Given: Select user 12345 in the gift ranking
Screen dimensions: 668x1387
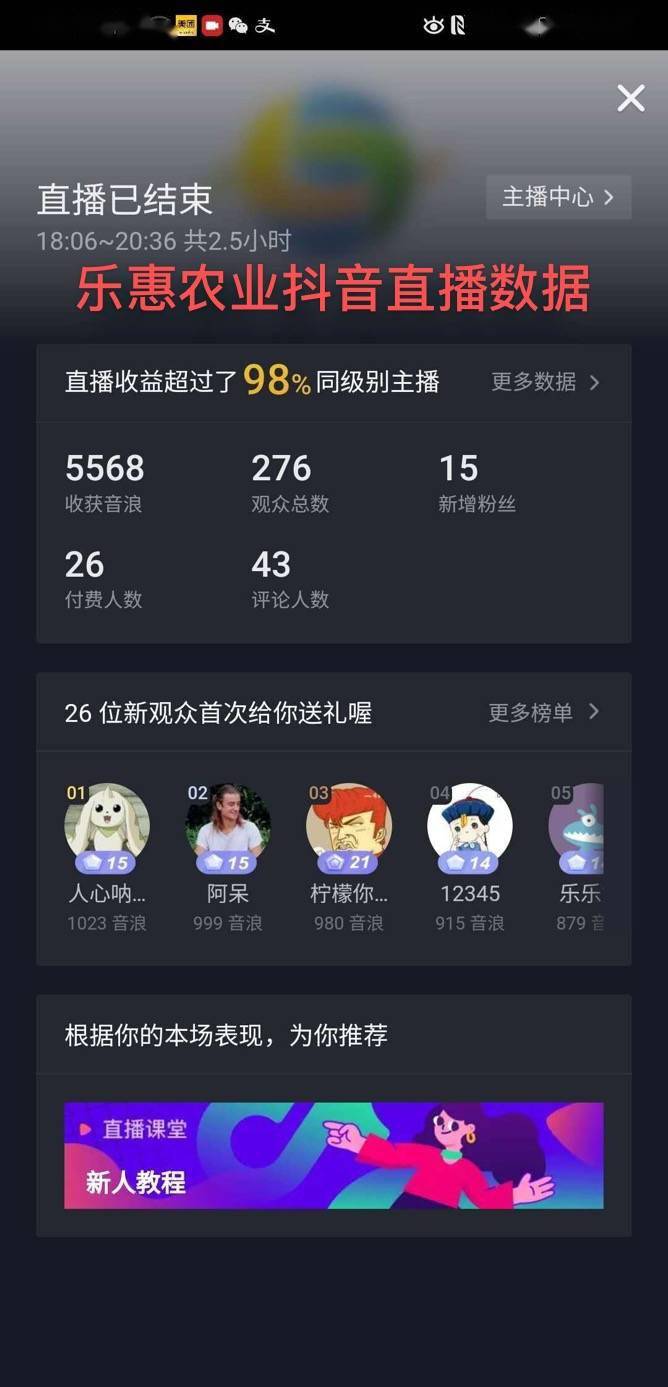Looking at the screenshot, I should tap(470, 826).
